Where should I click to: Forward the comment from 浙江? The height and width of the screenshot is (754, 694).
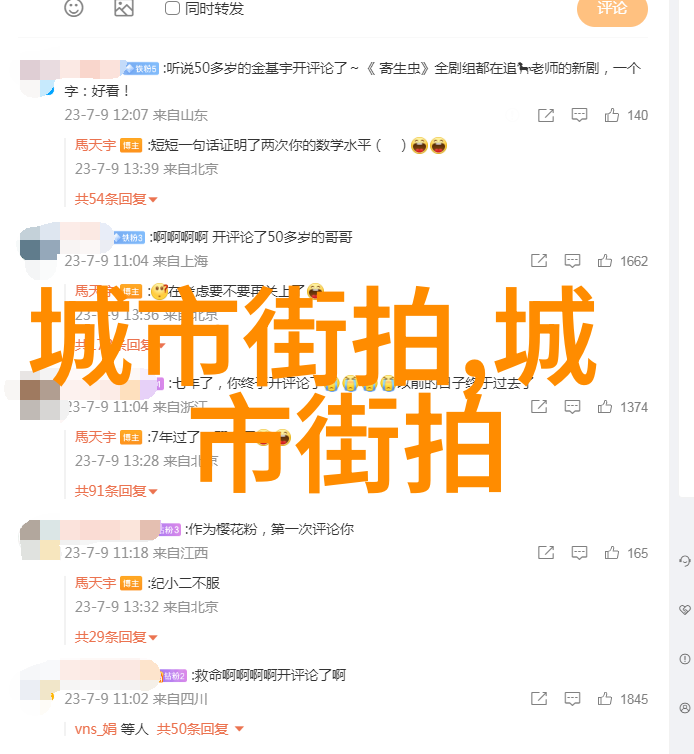pos(539,407)
